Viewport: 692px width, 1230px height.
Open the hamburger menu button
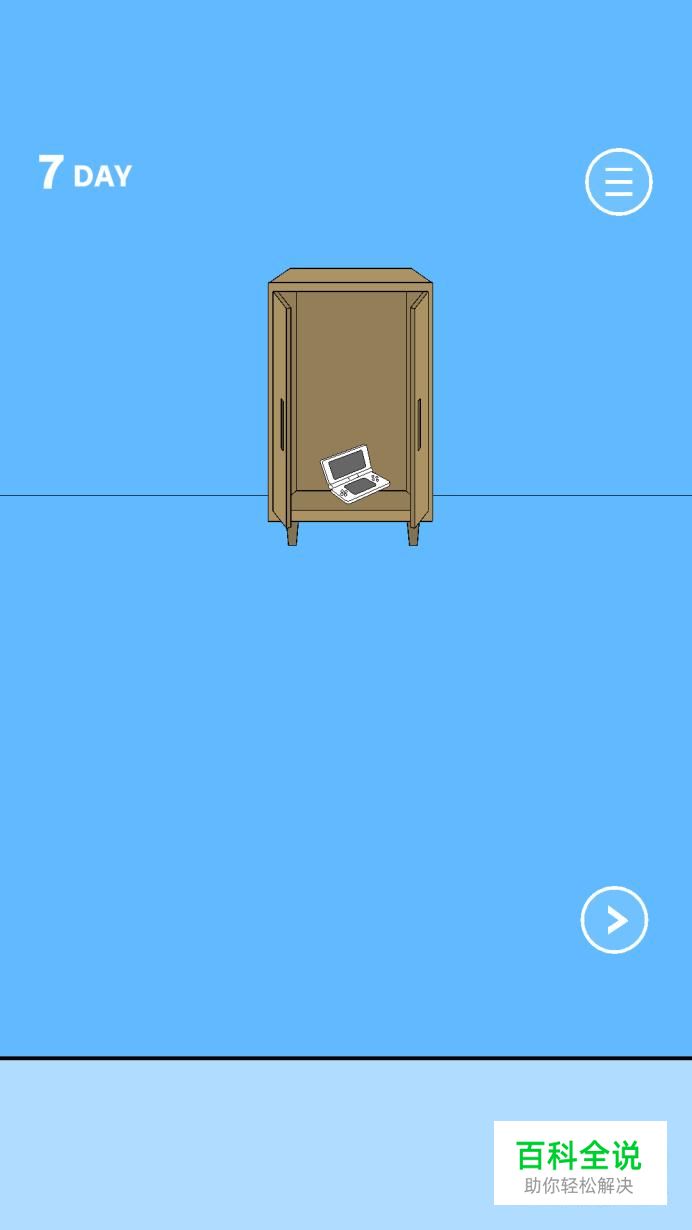pyautogui.click(x=619, y=182)
